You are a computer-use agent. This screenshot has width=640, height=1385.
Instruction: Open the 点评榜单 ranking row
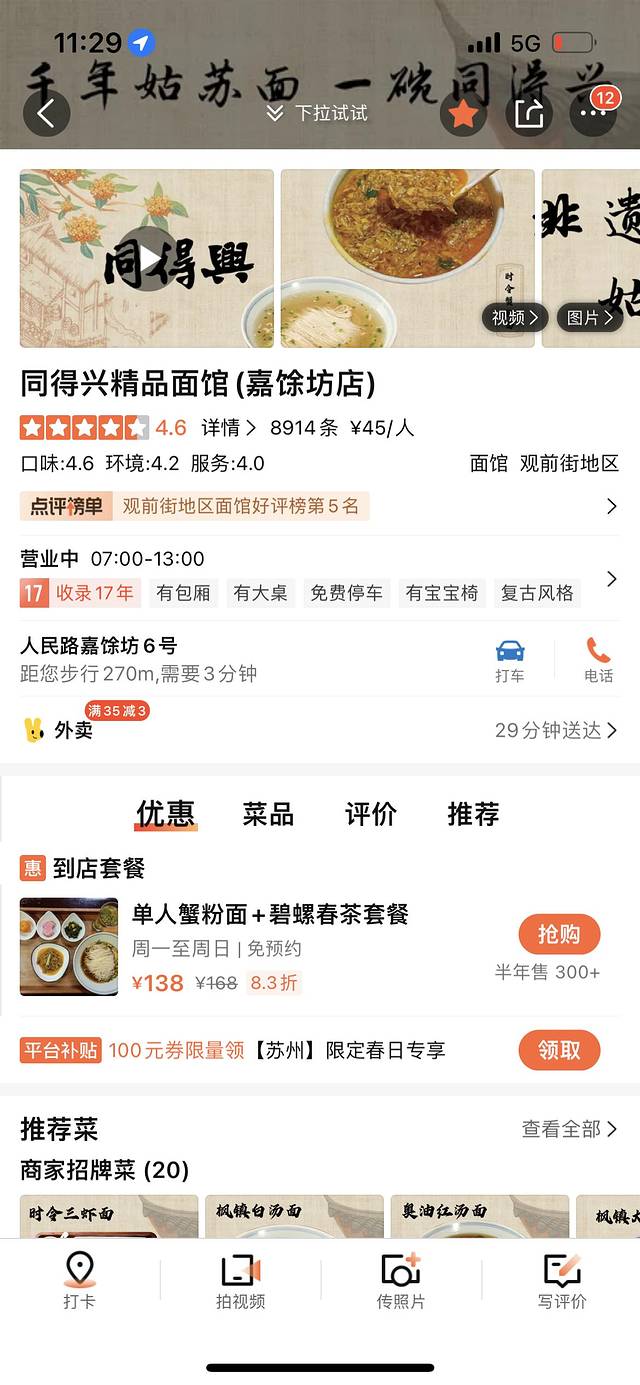320,506
